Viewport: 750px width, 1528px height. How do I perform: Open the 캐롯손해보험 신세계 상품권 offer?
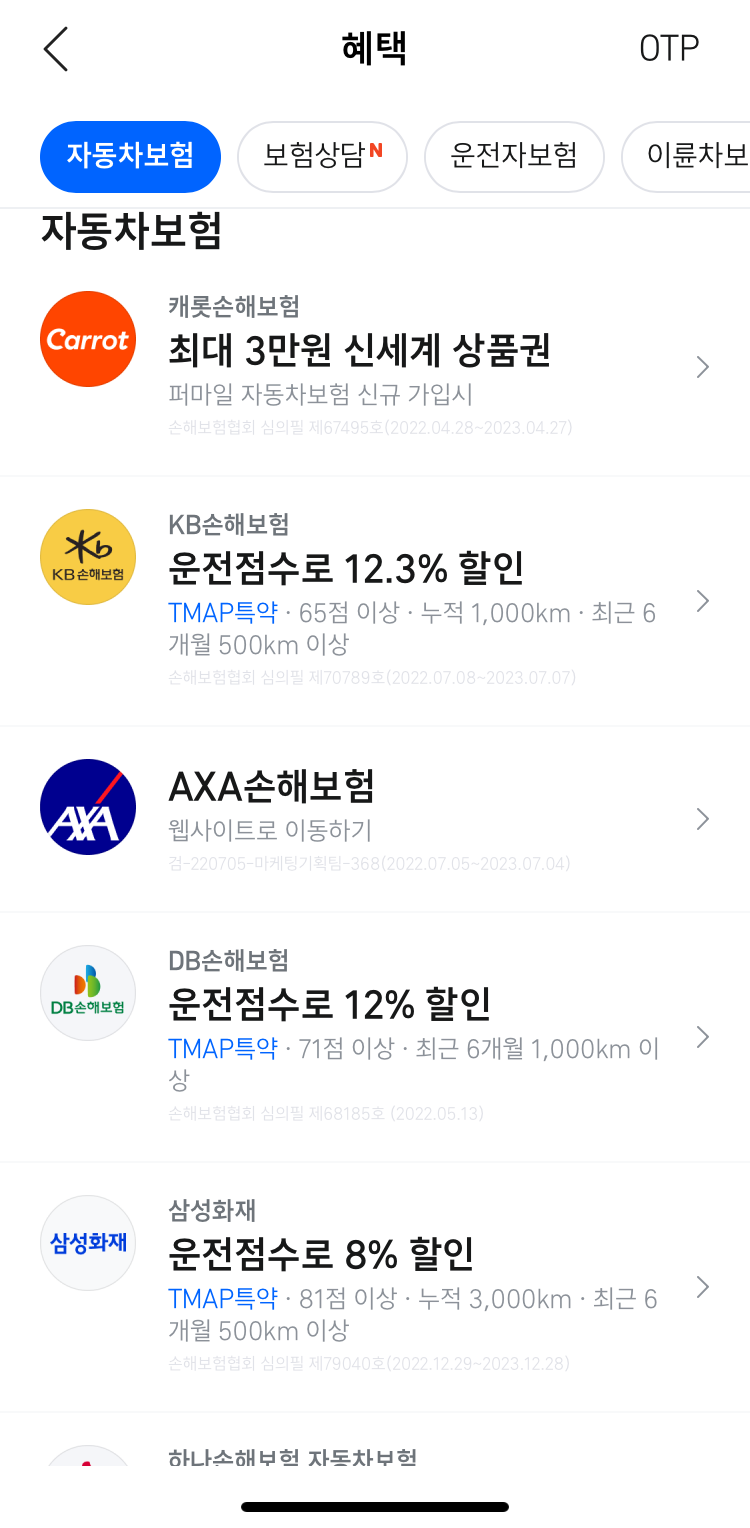375,368
